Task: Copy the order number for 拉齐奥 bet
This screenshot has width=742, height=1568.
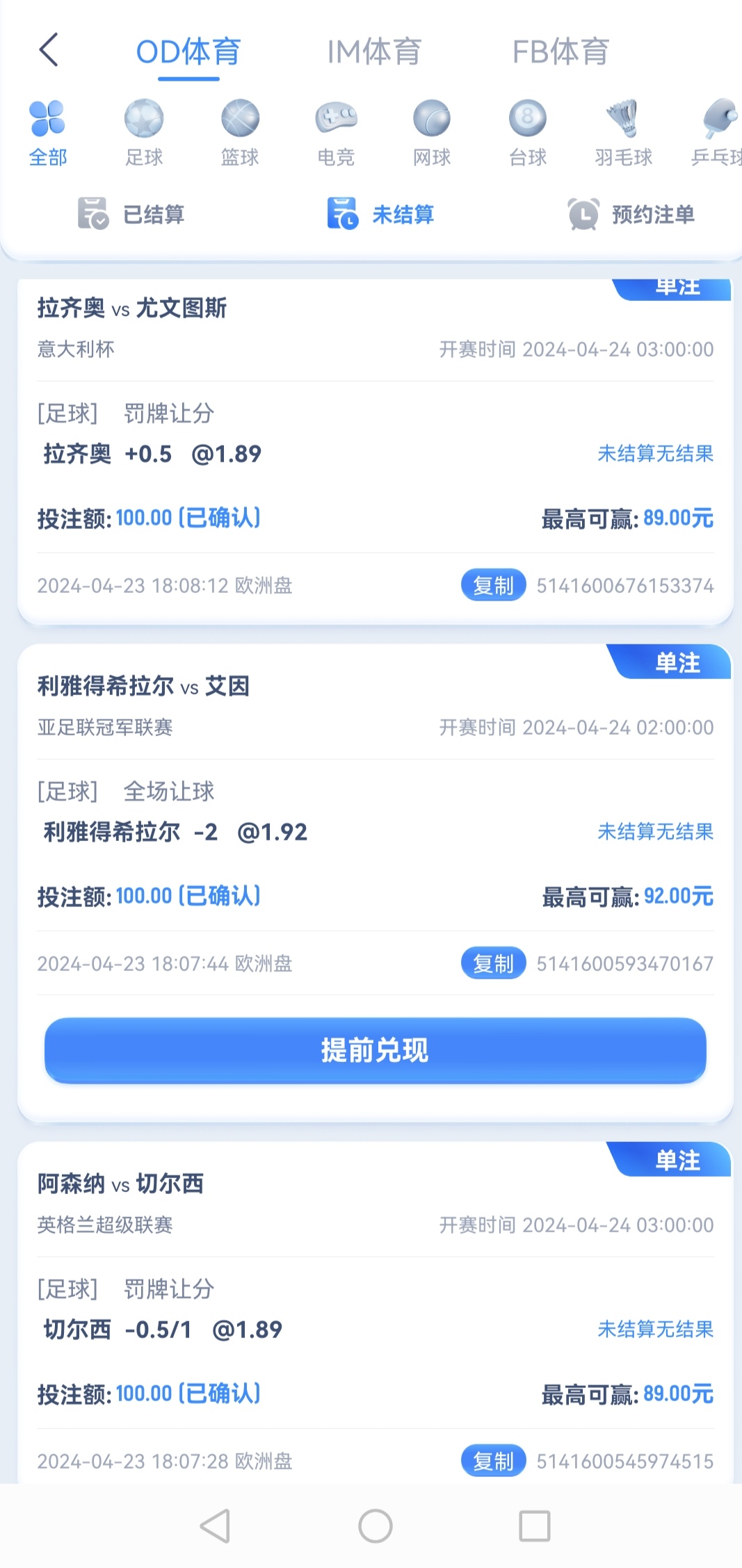Action: pyautogui.click(x=493, y=586)
